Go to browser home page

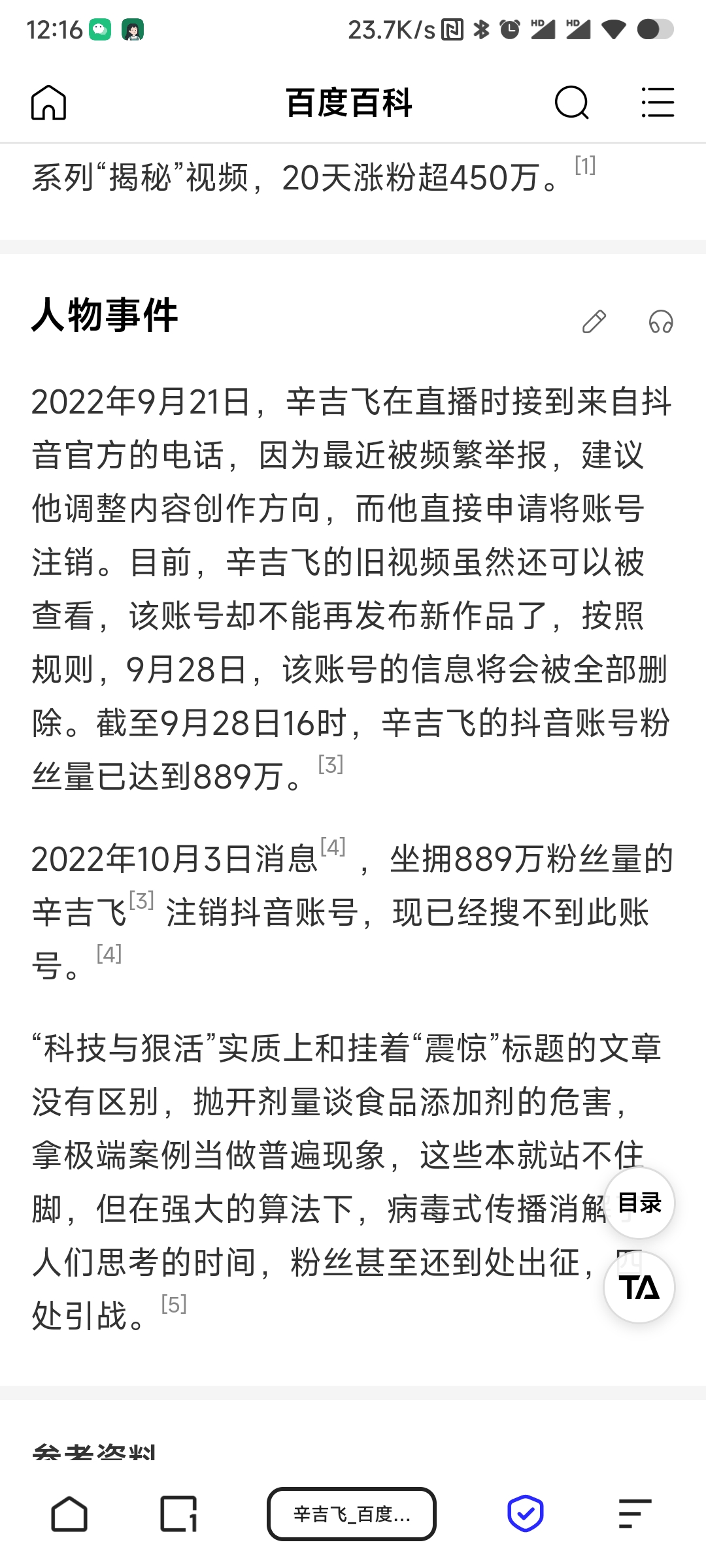tap(69, 1513)
